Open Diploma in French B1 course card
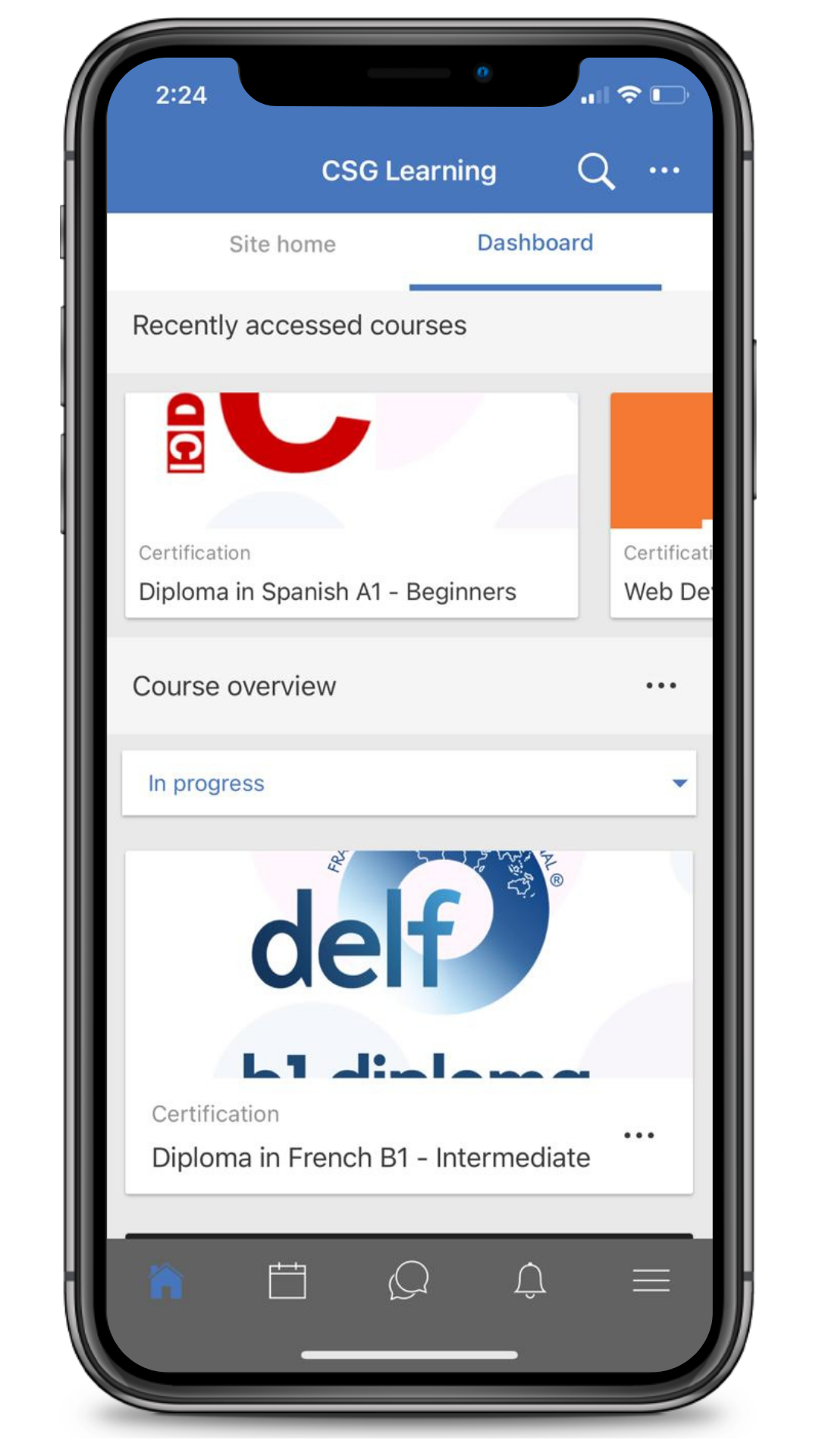819x1456 pixels. [x=409, y=1022]
